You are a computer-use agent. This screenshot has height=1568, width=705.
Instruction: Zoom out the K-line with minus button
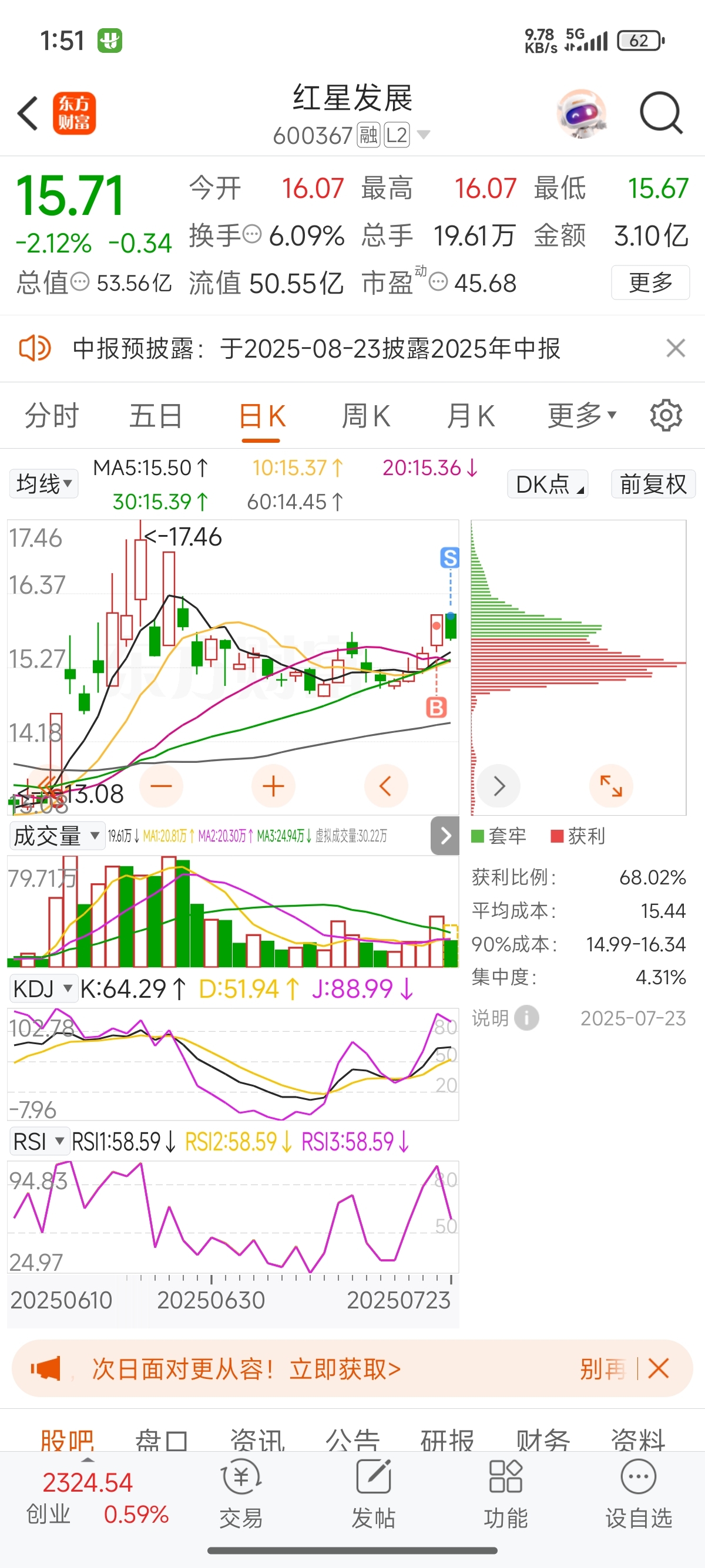pyautogui.click(x=162, y=786)
